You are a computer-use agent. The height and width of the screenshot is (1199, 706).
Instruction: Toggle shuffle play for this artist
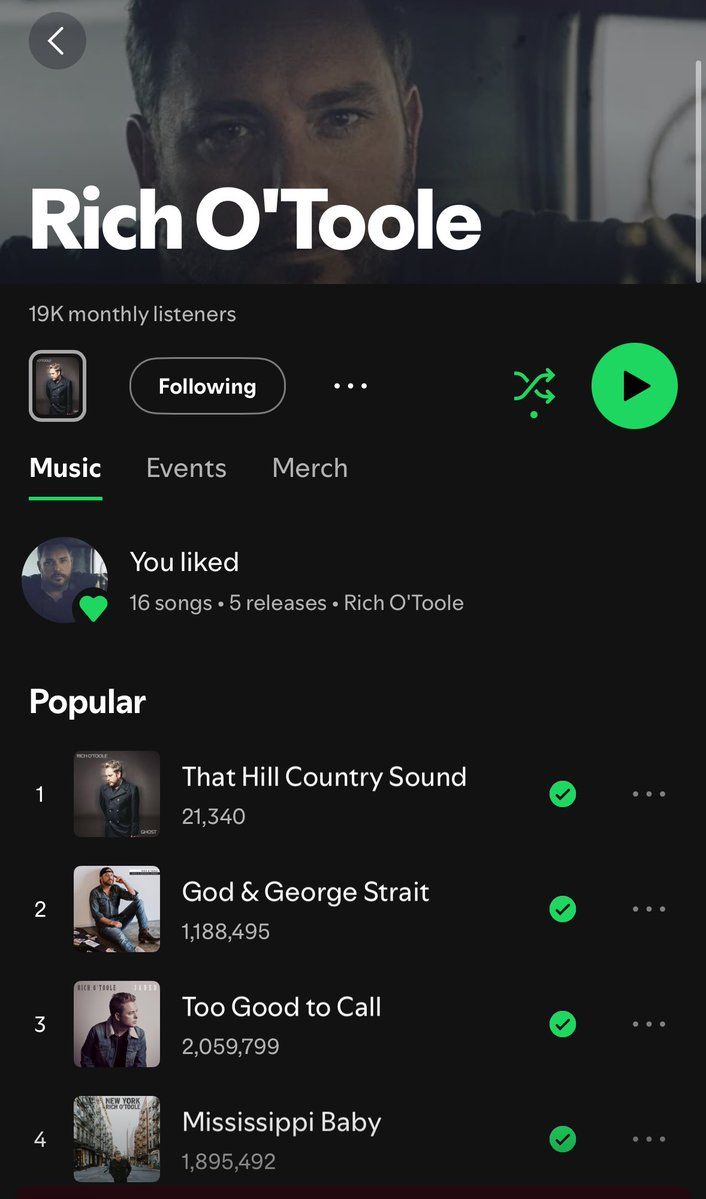click(534, 386)
